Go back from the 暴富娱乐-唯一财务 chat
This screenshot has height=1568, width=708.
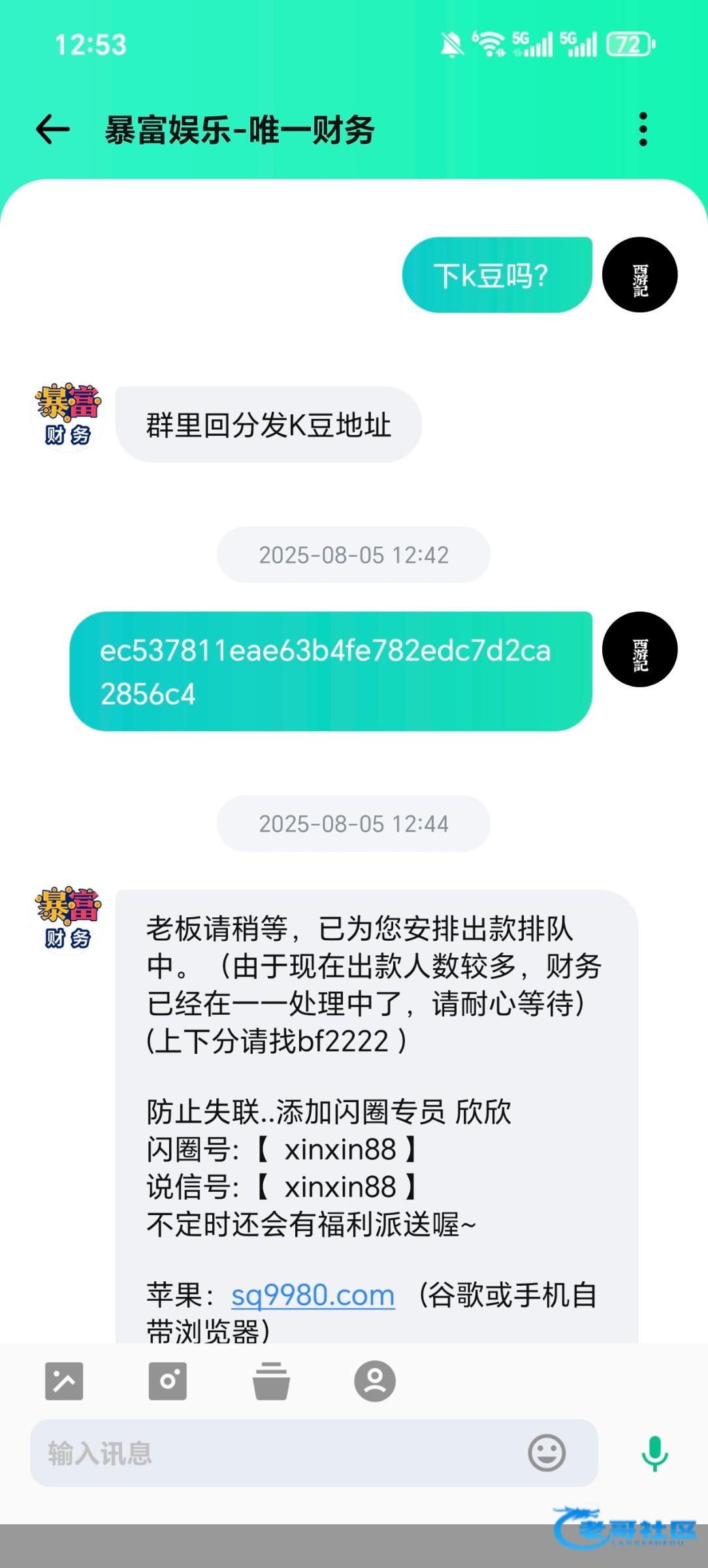[52, 129]
